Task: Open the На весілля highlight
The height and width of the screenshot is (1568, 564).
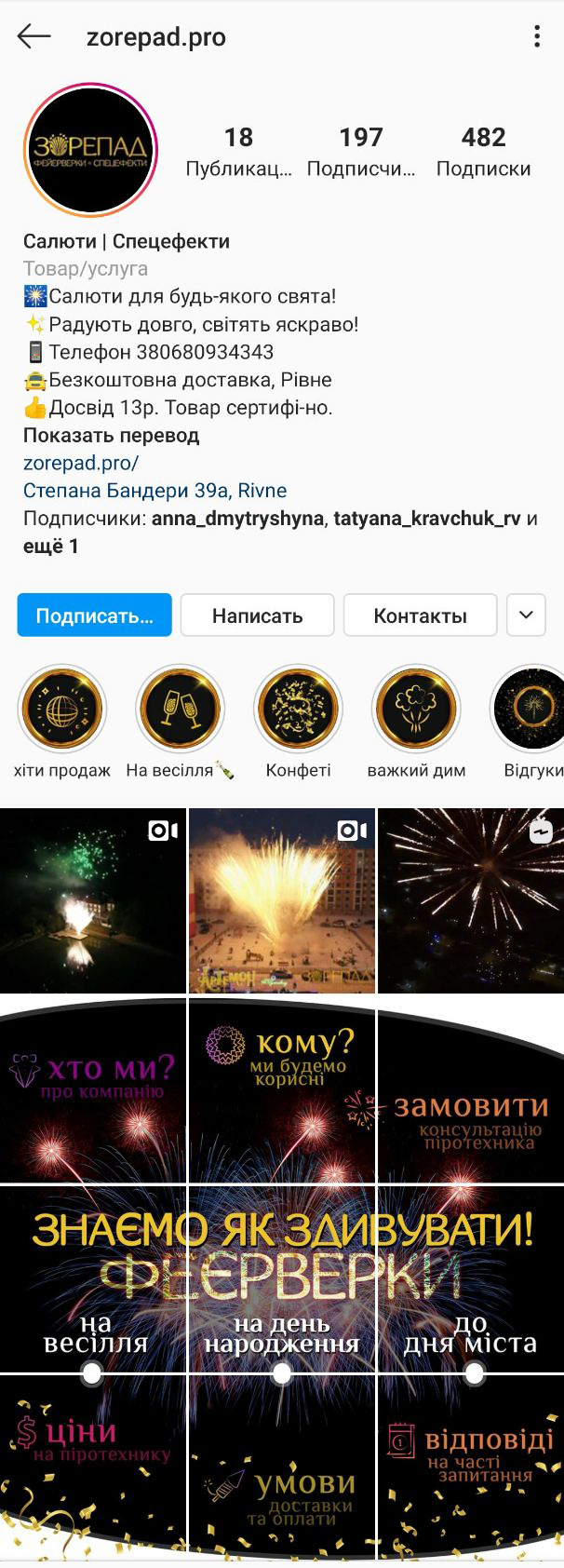Action: coord(180,710)
